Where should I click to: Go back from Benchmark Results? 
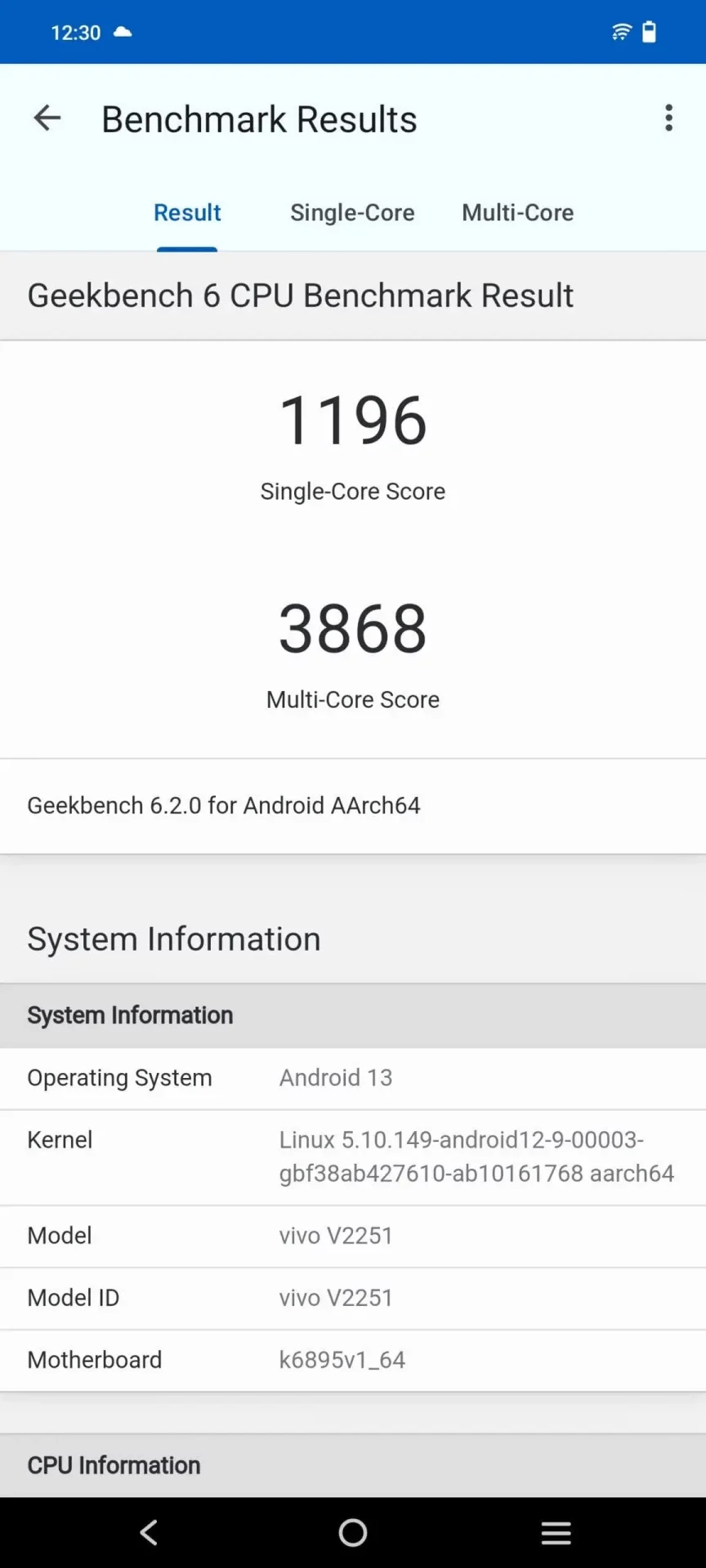click(47, 118)
